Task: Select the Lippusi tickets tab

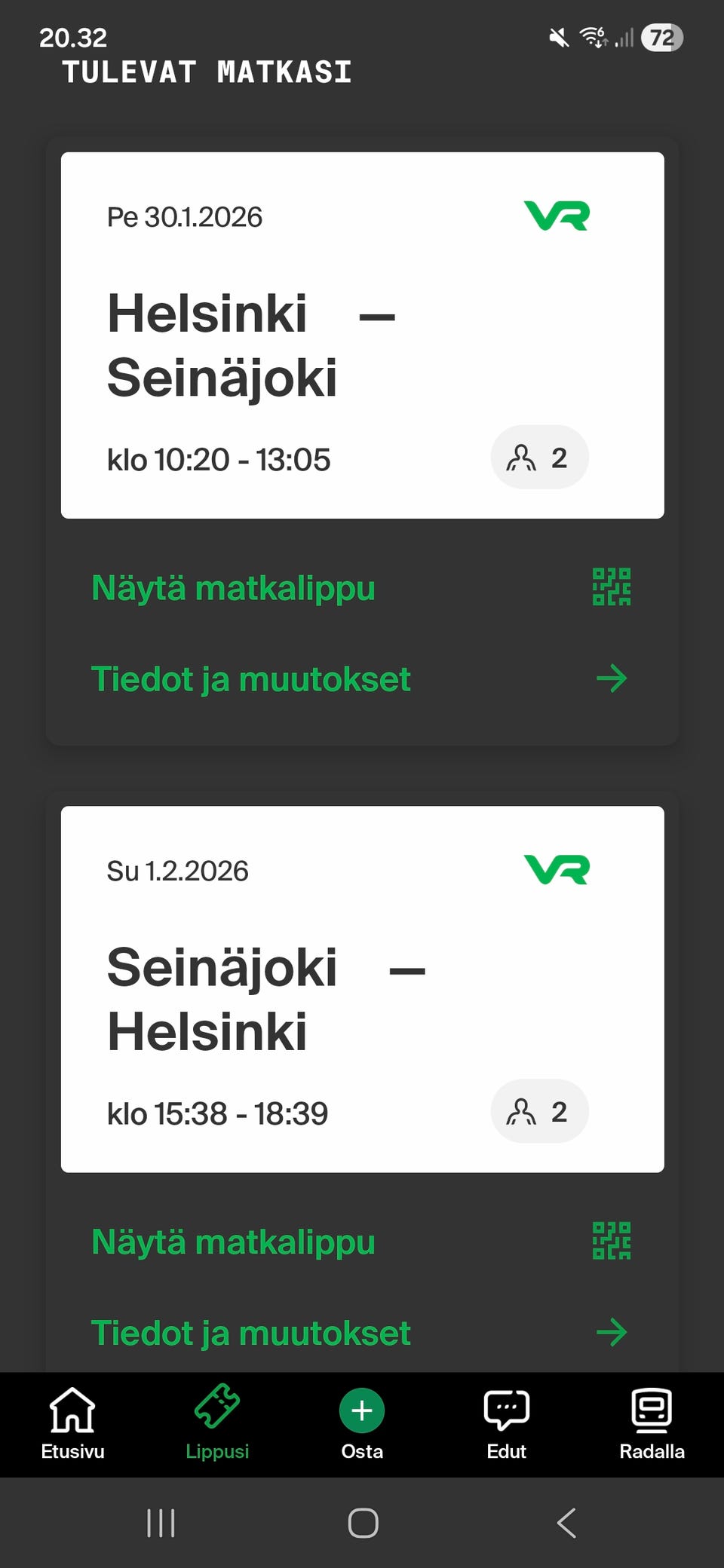Action: pos(217,1423)
